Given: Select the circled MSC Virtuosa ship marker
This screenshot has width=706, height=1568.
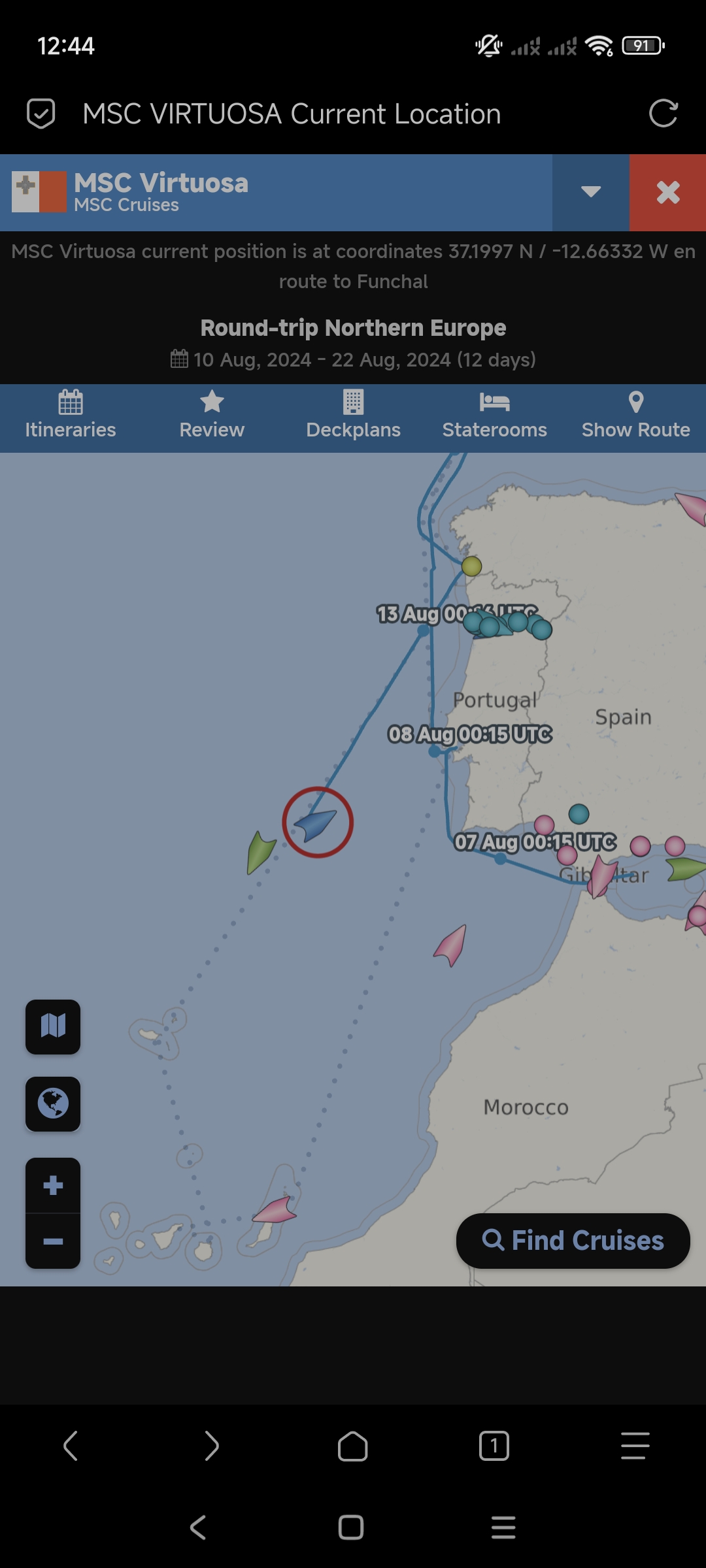Looking at the screenshot, I should 318,823.
